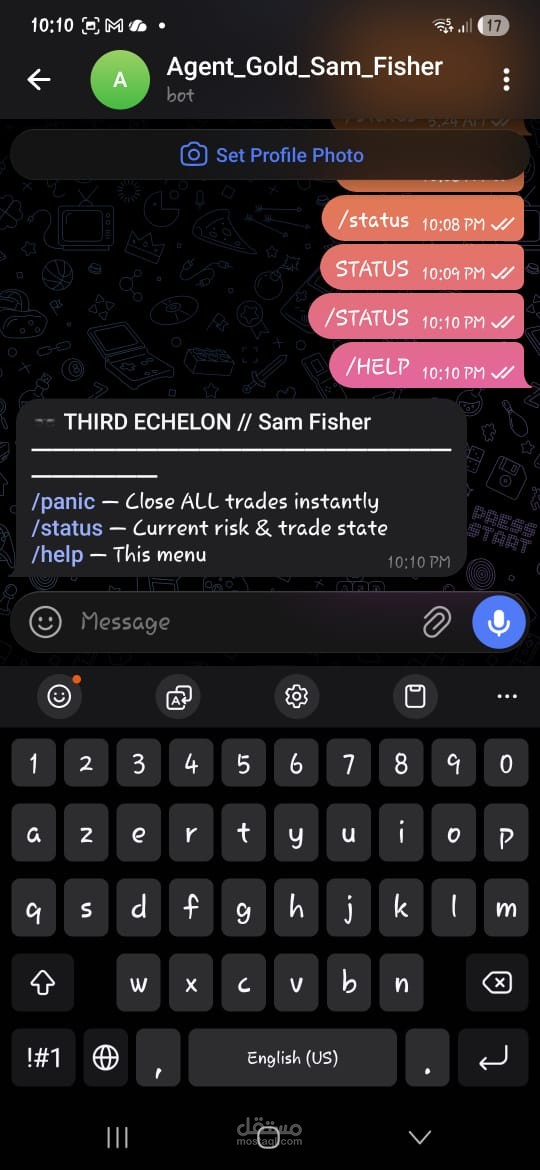Record a voice message
This screenshot has width=540, height=1170.
(x=499, y=622)
